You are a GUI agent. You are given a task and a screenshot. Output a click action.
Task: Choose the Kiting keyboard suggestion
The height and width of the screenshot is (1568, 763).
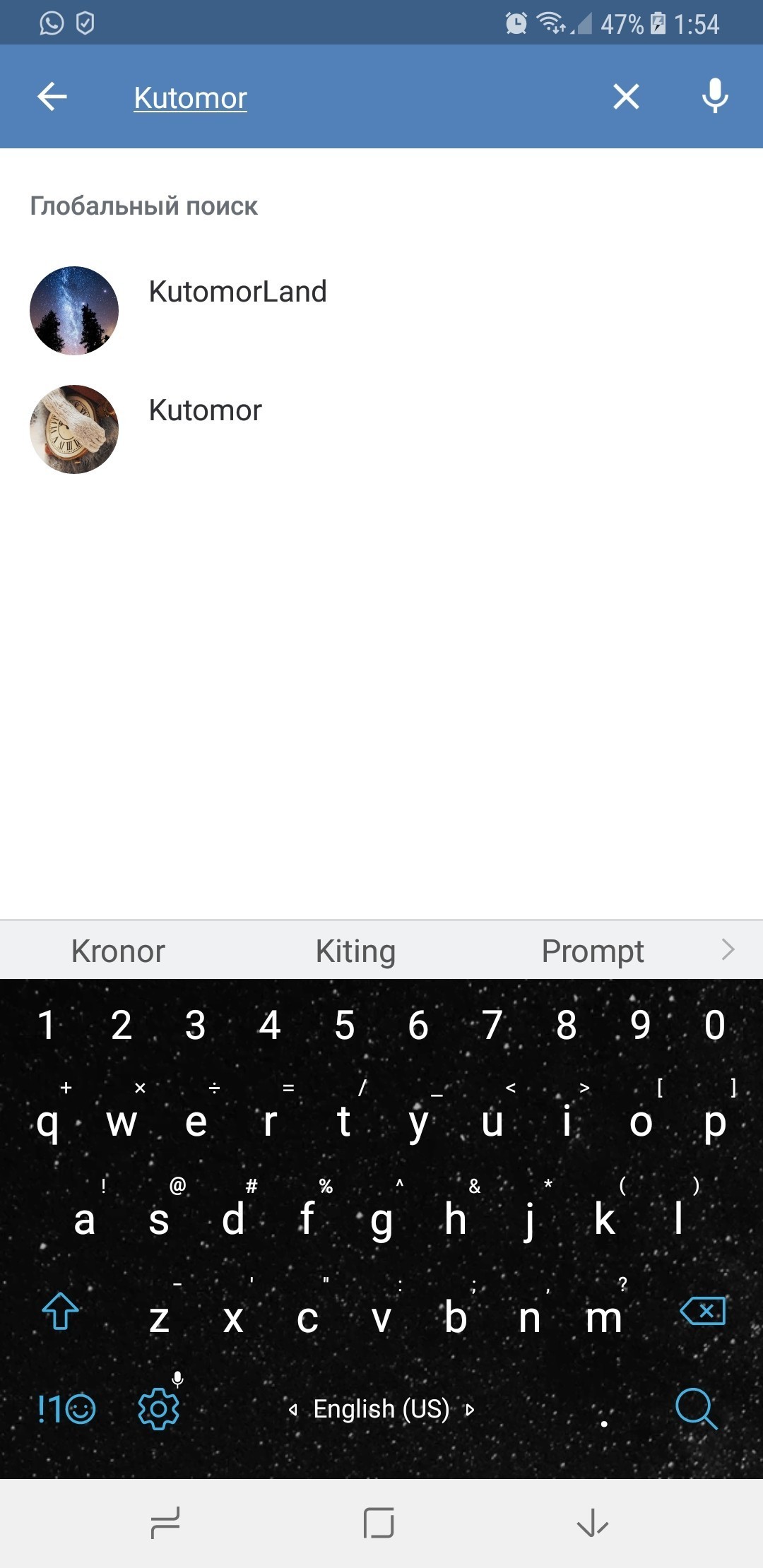tap(355, 951)
